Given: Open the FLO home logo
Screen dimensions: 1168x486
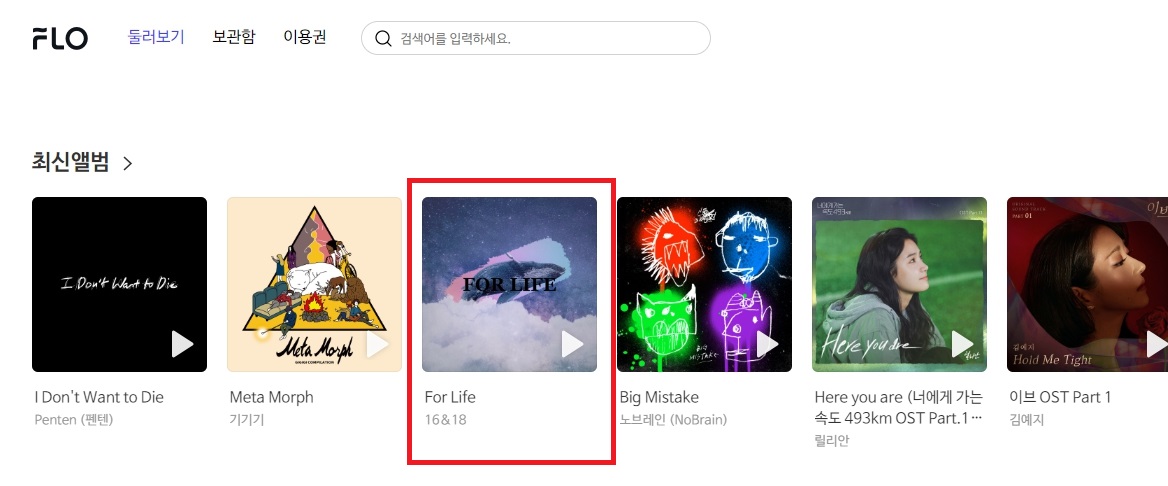Looking at the screenshot, I should tap(60, 39).
